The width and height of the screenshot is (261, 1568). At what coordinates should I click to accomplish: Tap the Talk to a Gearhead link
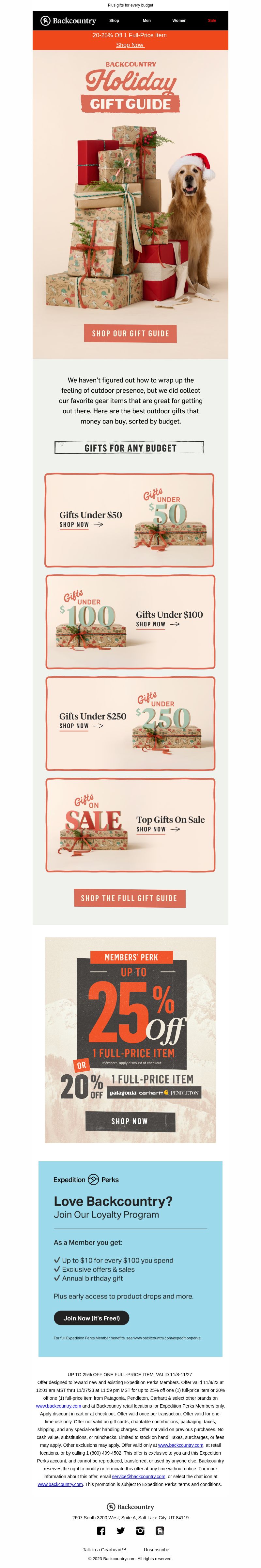(104, 1549)
